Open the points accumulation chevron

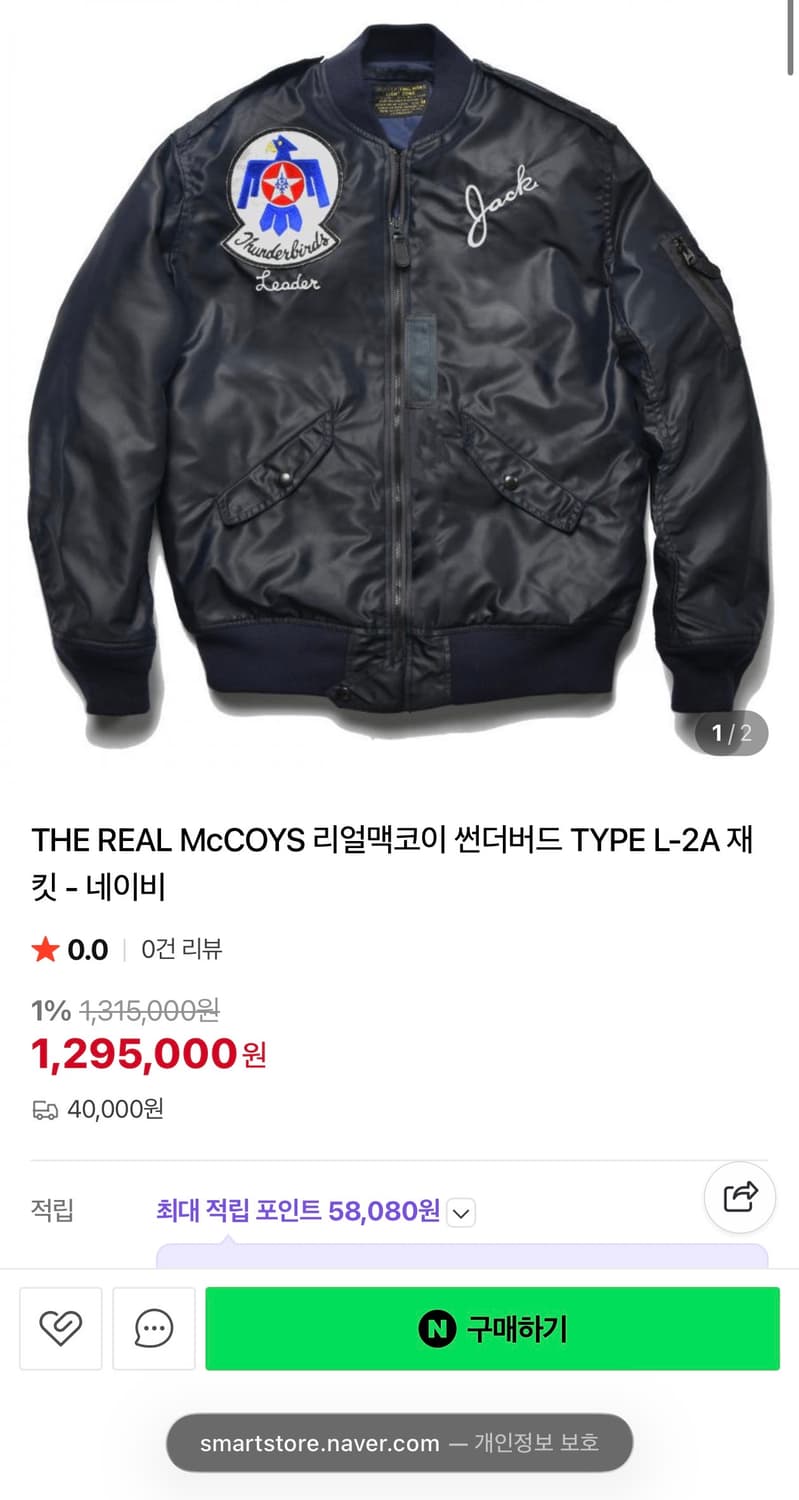(460, 1212)
